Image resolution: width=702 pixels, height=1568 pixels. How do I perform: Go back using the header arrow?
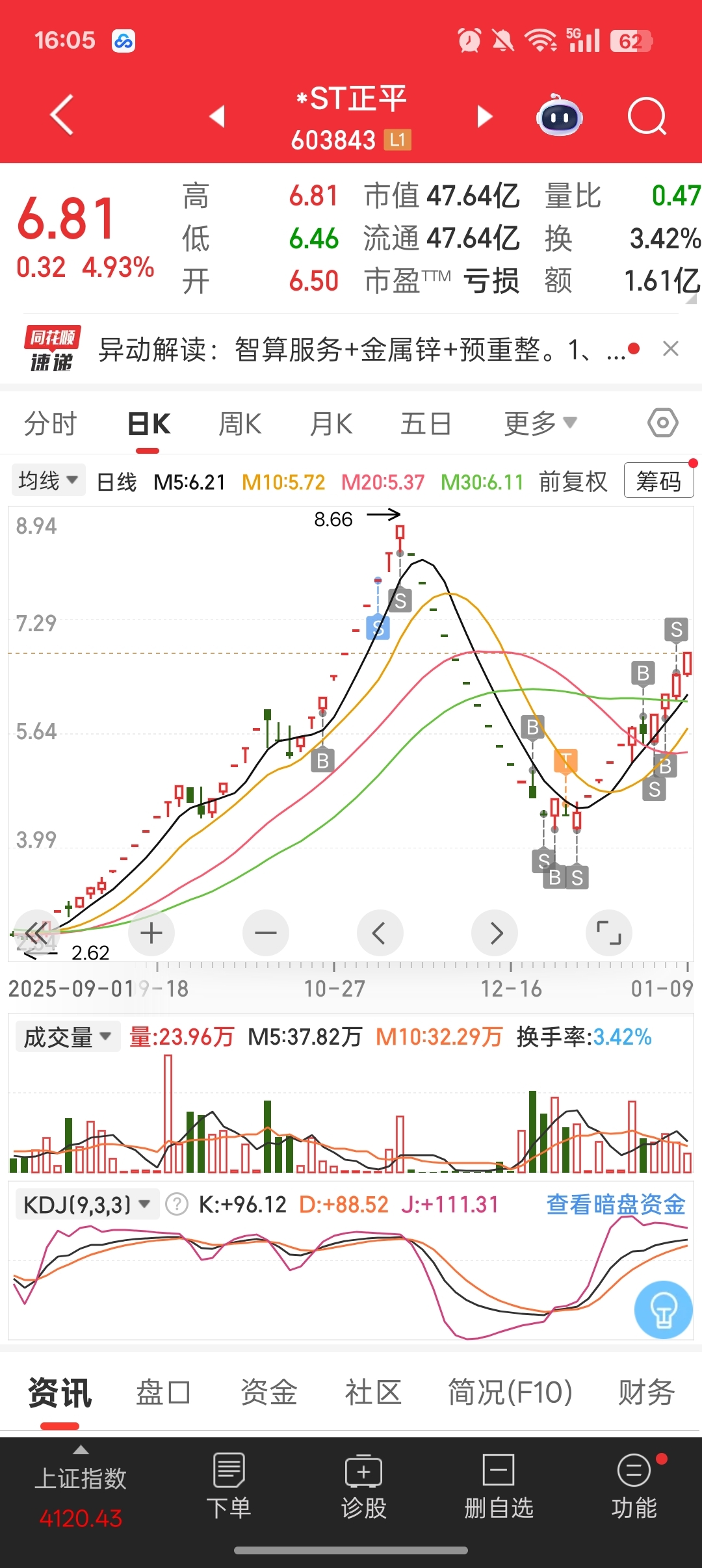pos(62,115)
